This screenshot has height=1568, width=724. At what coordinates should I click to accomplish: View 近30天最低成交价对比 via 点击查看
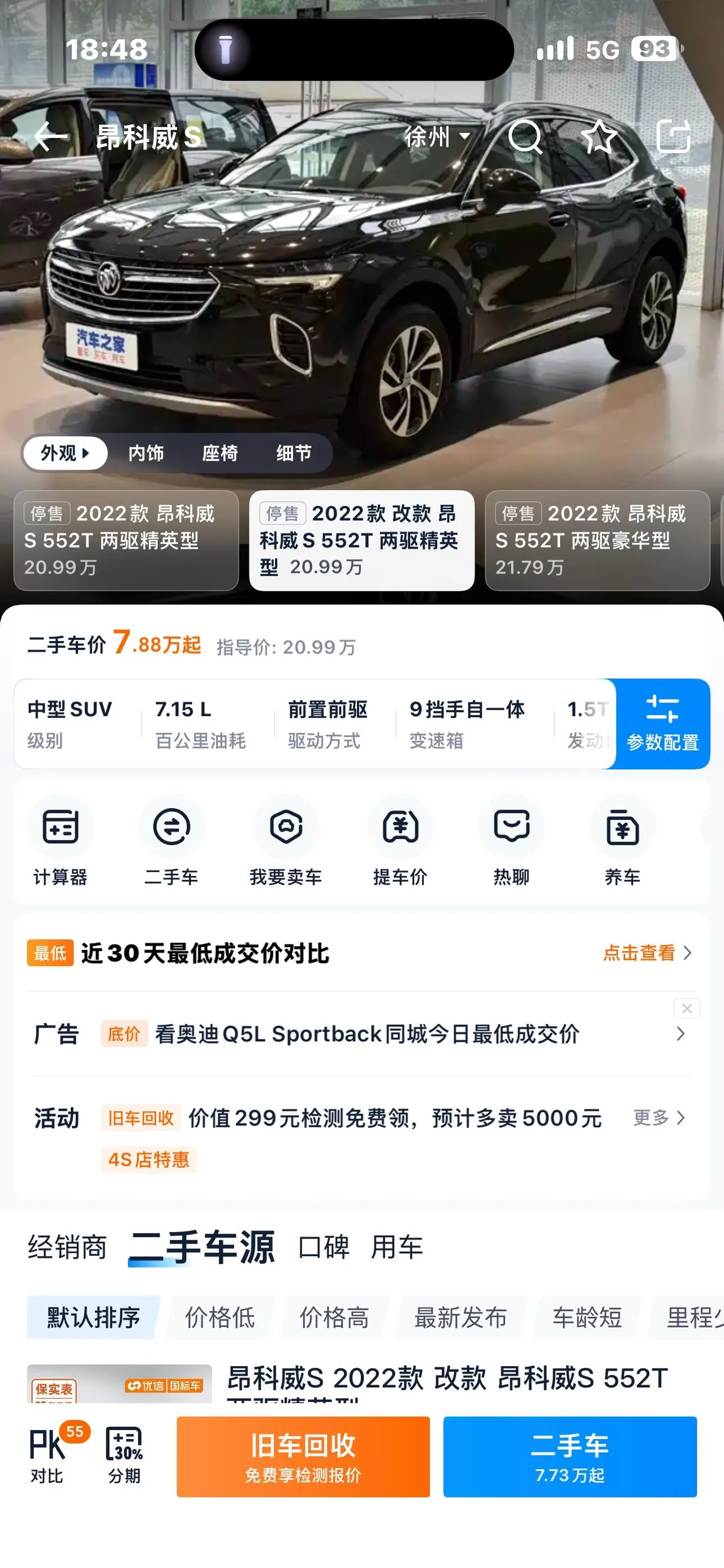647,952
